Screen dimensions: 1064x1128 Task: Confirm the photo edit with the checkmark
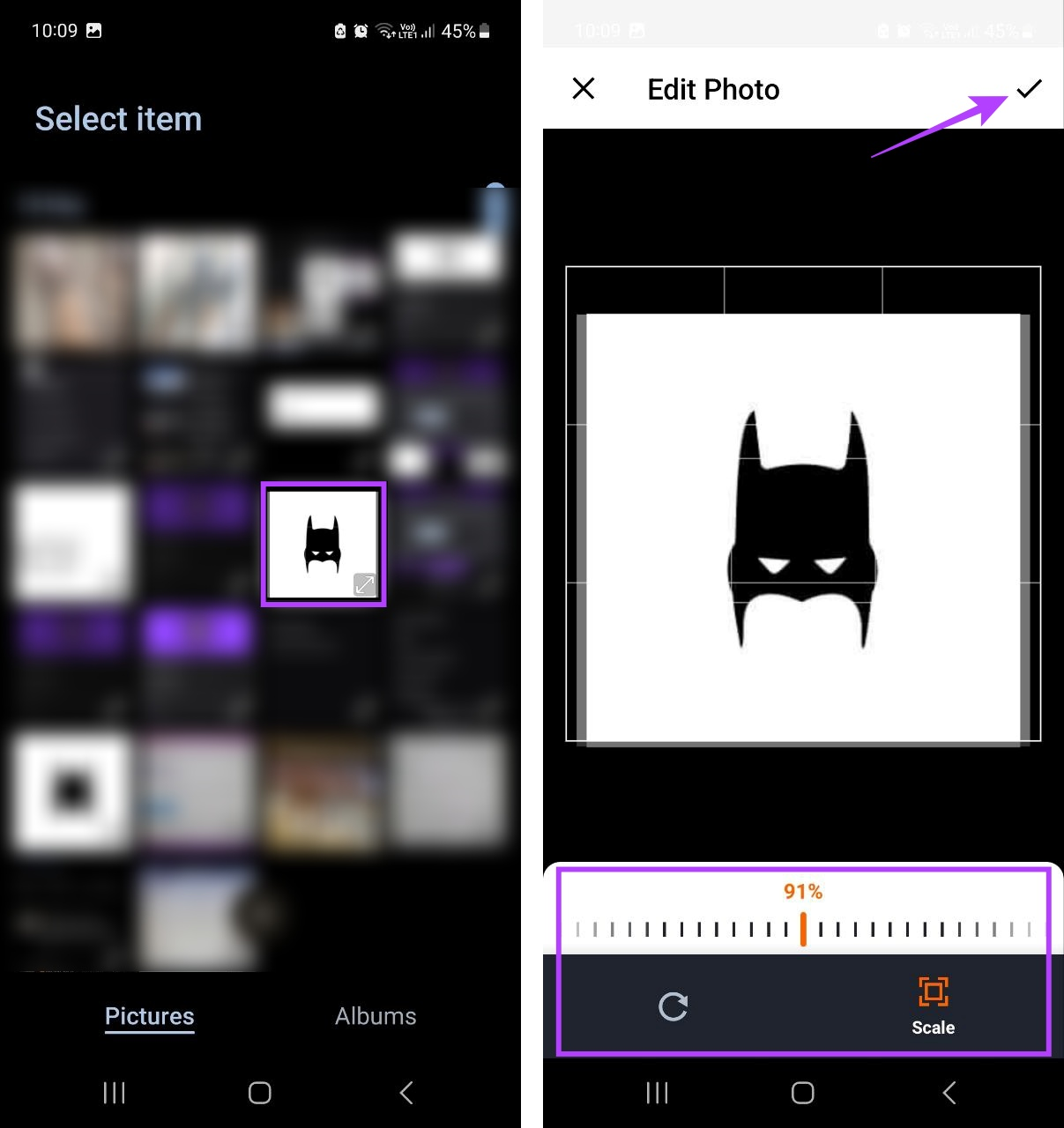pyautogui.click(x=1028, y=88)
